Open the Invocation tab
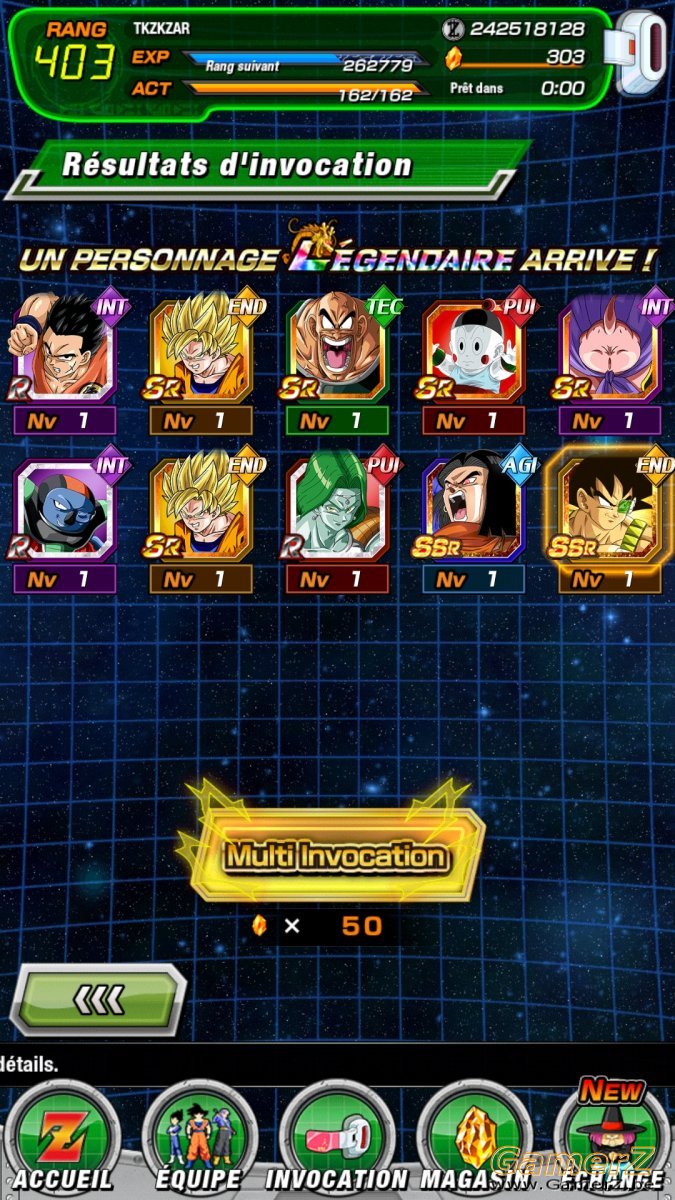The height and width of the screenshot is (1200, 675). (337, 1140)
